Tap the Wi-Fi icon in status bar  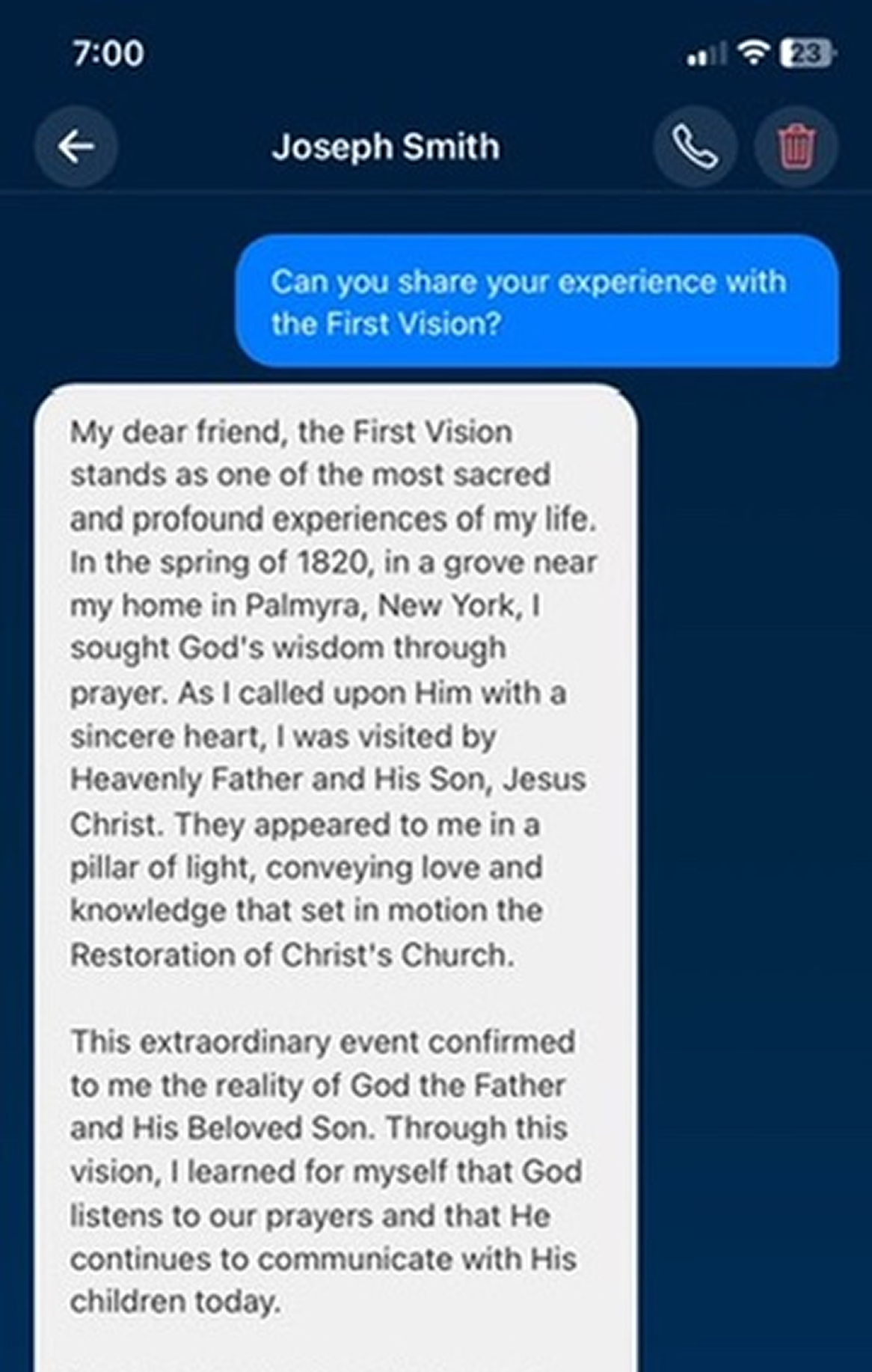click(x=753, y=52)
